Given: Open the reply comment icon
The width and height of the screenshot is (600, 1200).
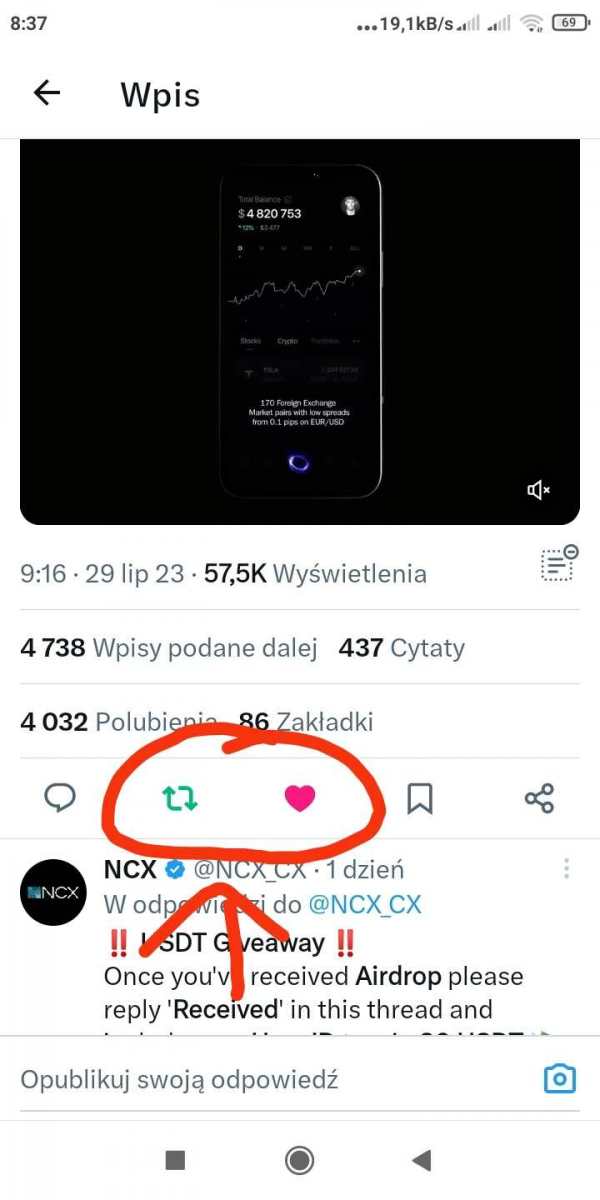Looking at the screenshot, I should pyautogui.click(x=61, y=798).
